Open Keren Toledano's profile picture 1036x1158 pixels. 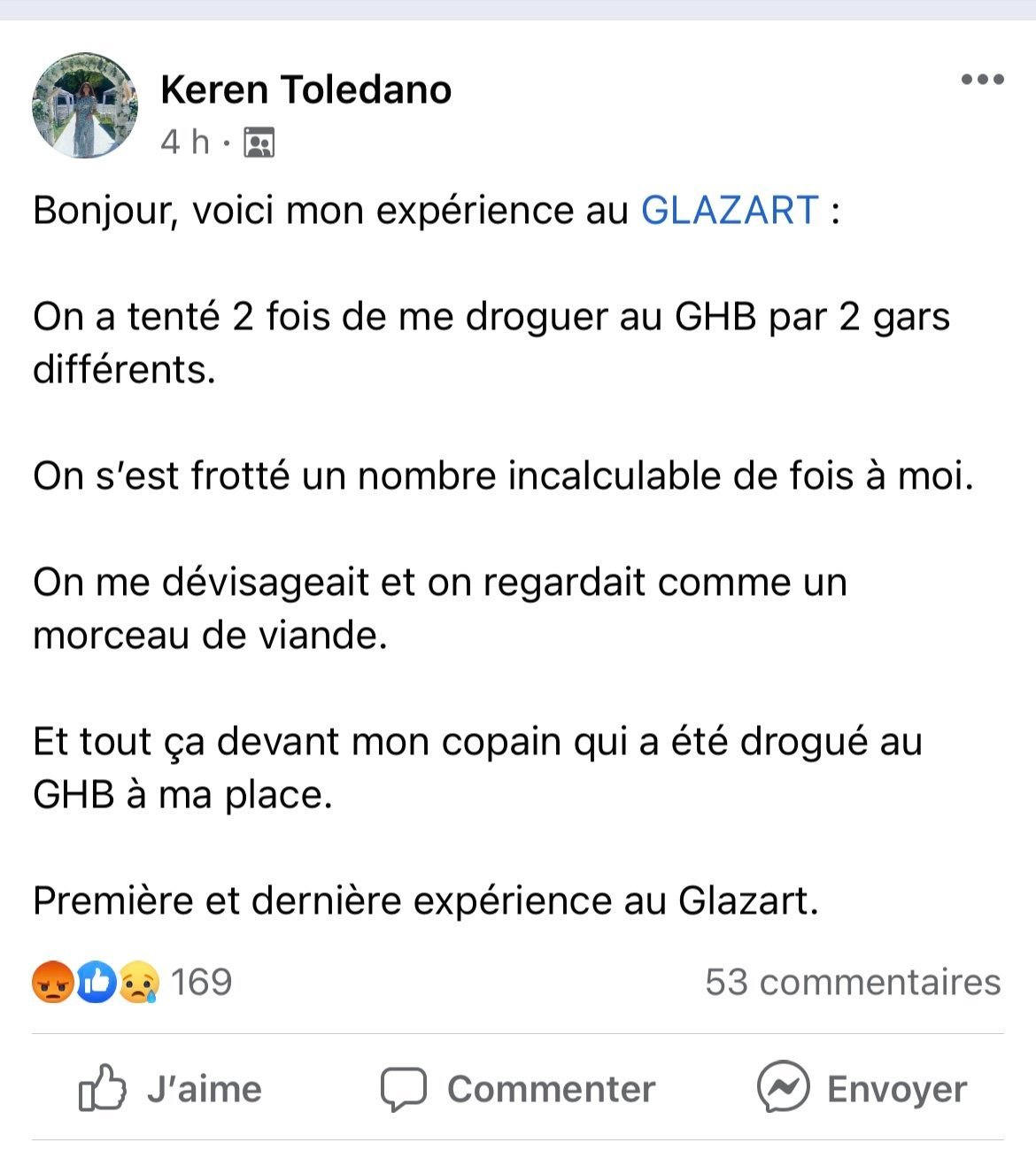point(85,105)
